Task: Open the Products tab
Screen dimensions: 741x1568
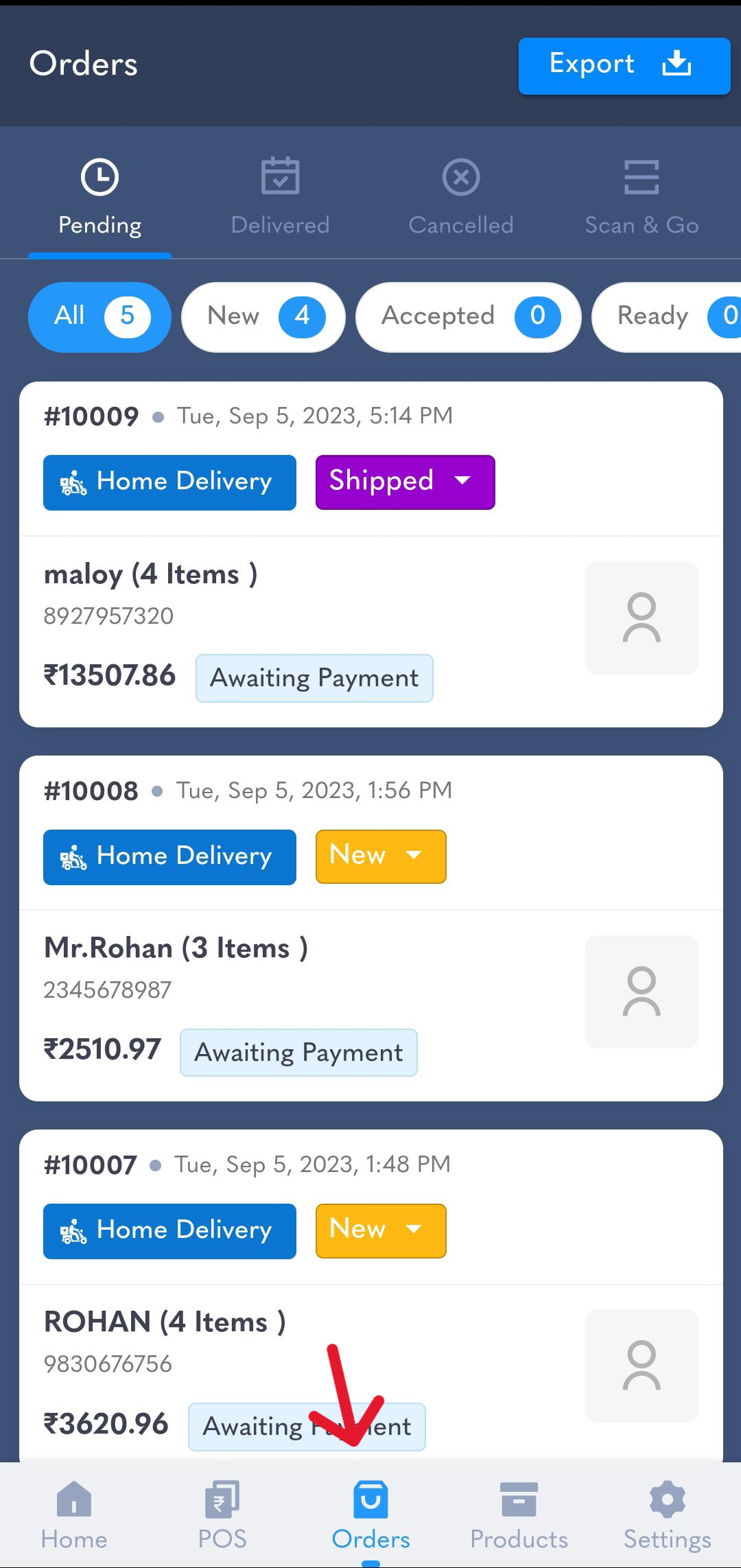Action: click(519, 1515)
